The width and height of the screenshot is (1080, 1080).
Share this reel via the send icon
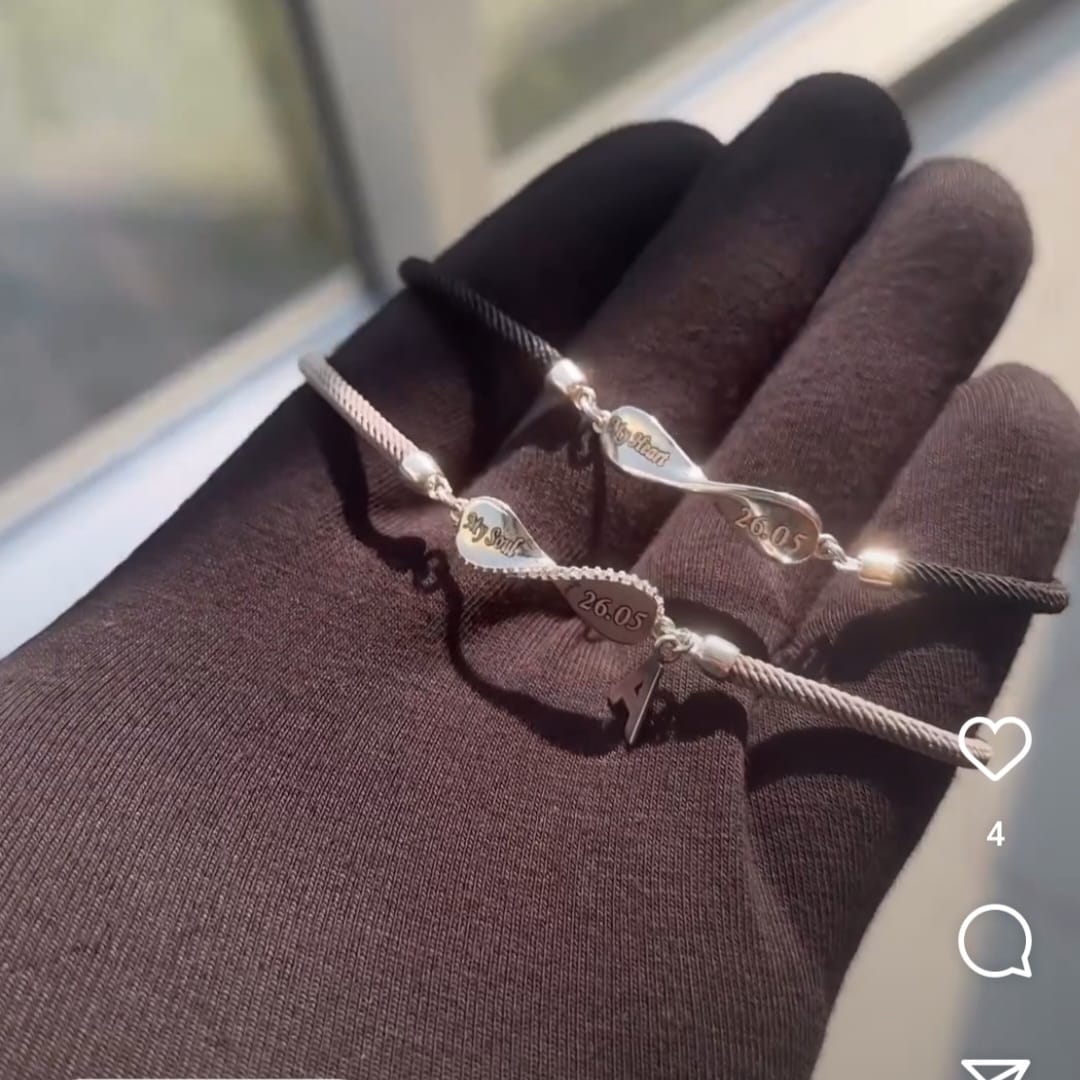994,1068
